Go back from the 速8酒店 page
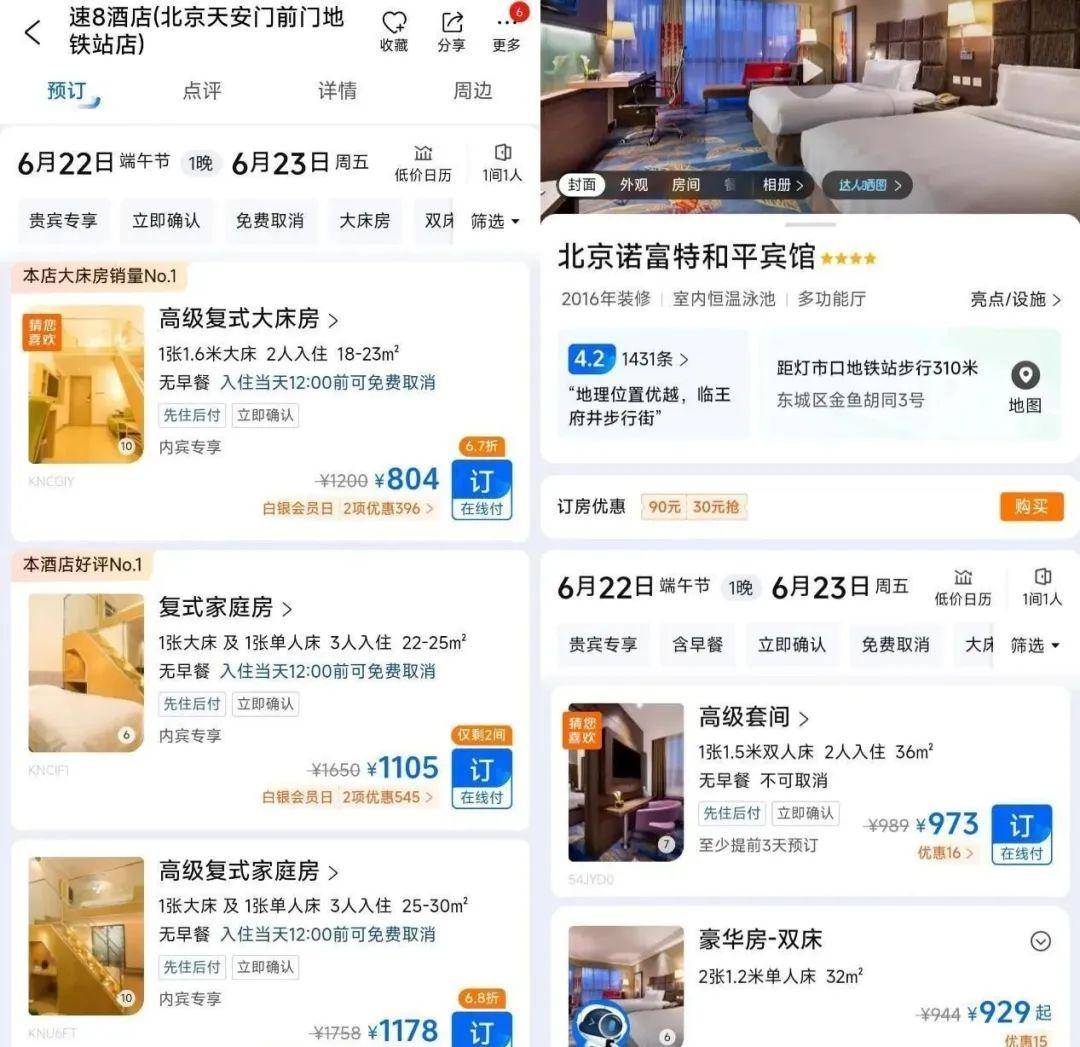The height and width of the screenshot is (1047, 1080). [x=32, y=32]
